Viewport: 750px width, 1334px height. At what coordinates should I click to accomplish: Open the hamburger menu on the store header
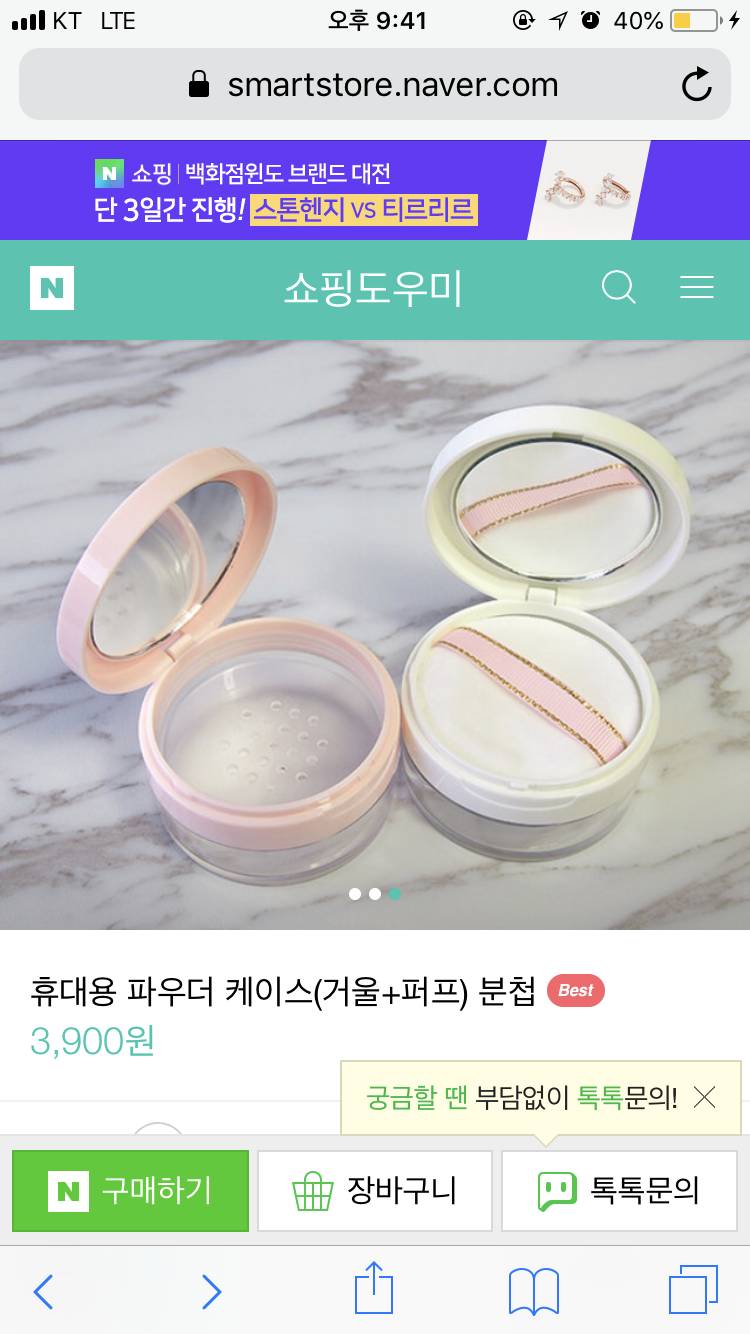coord(697,289)
